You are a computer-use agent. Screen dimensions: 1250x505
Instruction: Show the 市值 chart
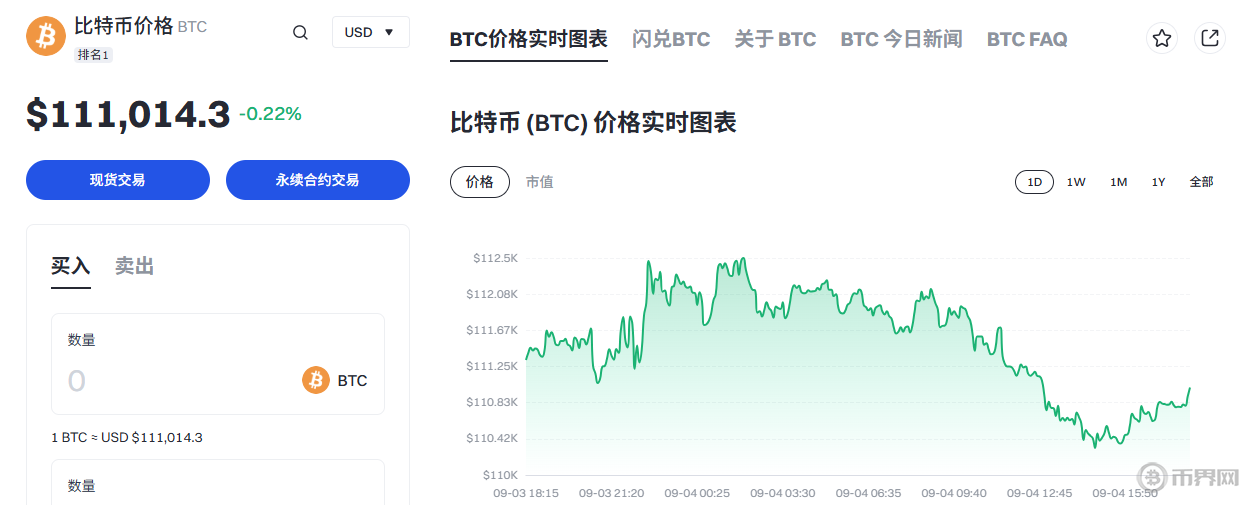tap(539, 182)
